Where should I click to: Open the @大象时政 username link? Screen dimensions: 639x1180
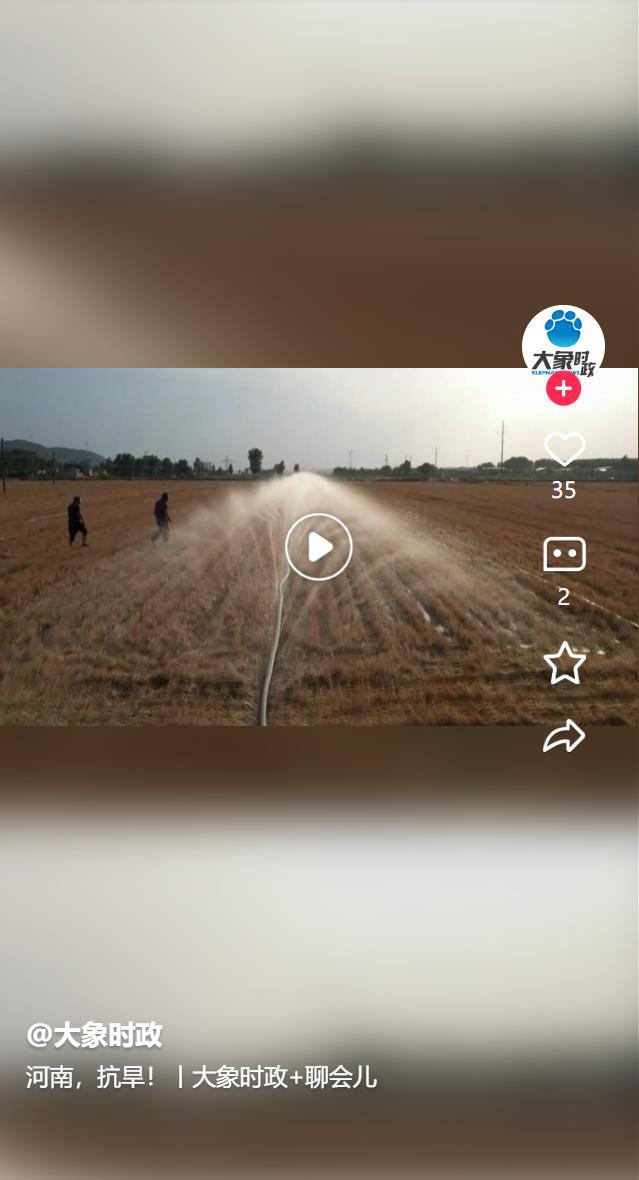click(x=95, y=1035)
